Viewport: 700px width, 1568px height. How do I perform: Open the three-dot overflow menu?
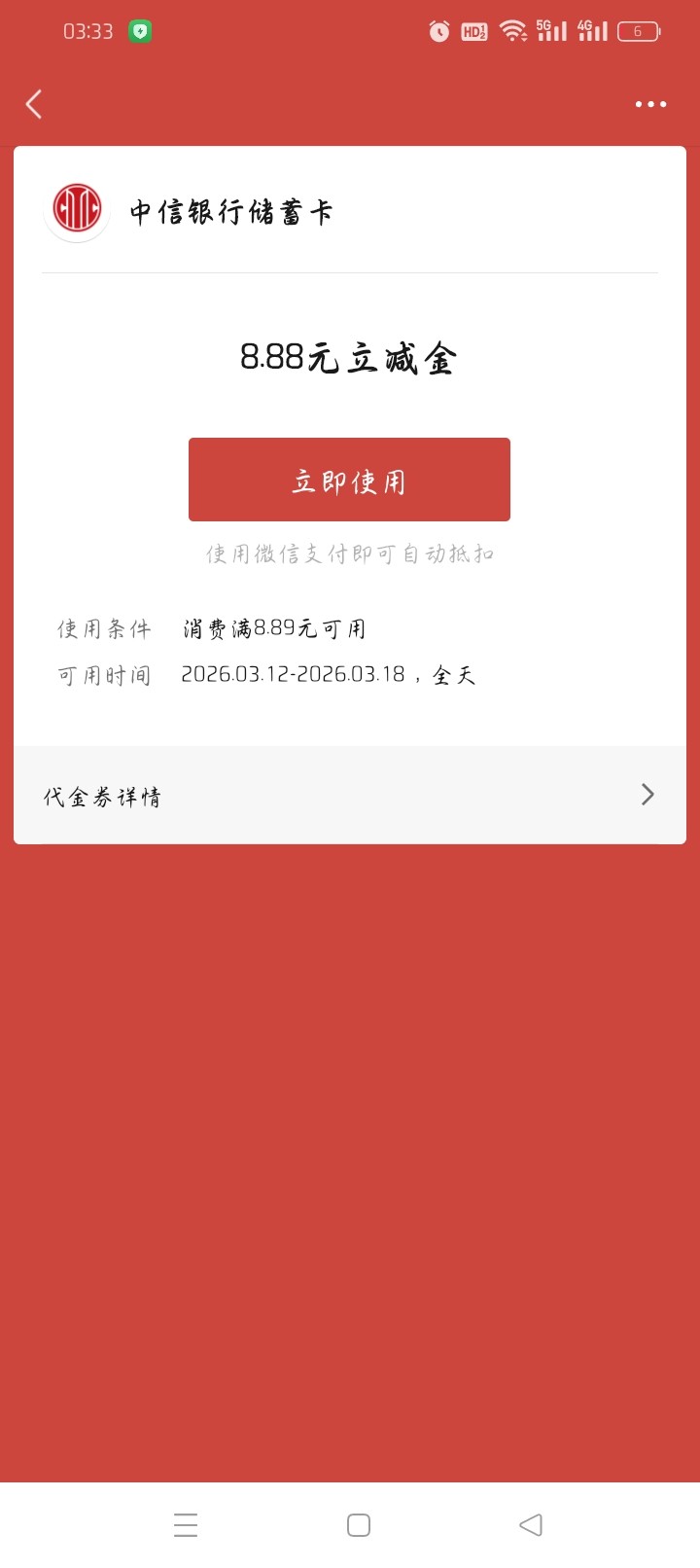coord(650,104)
